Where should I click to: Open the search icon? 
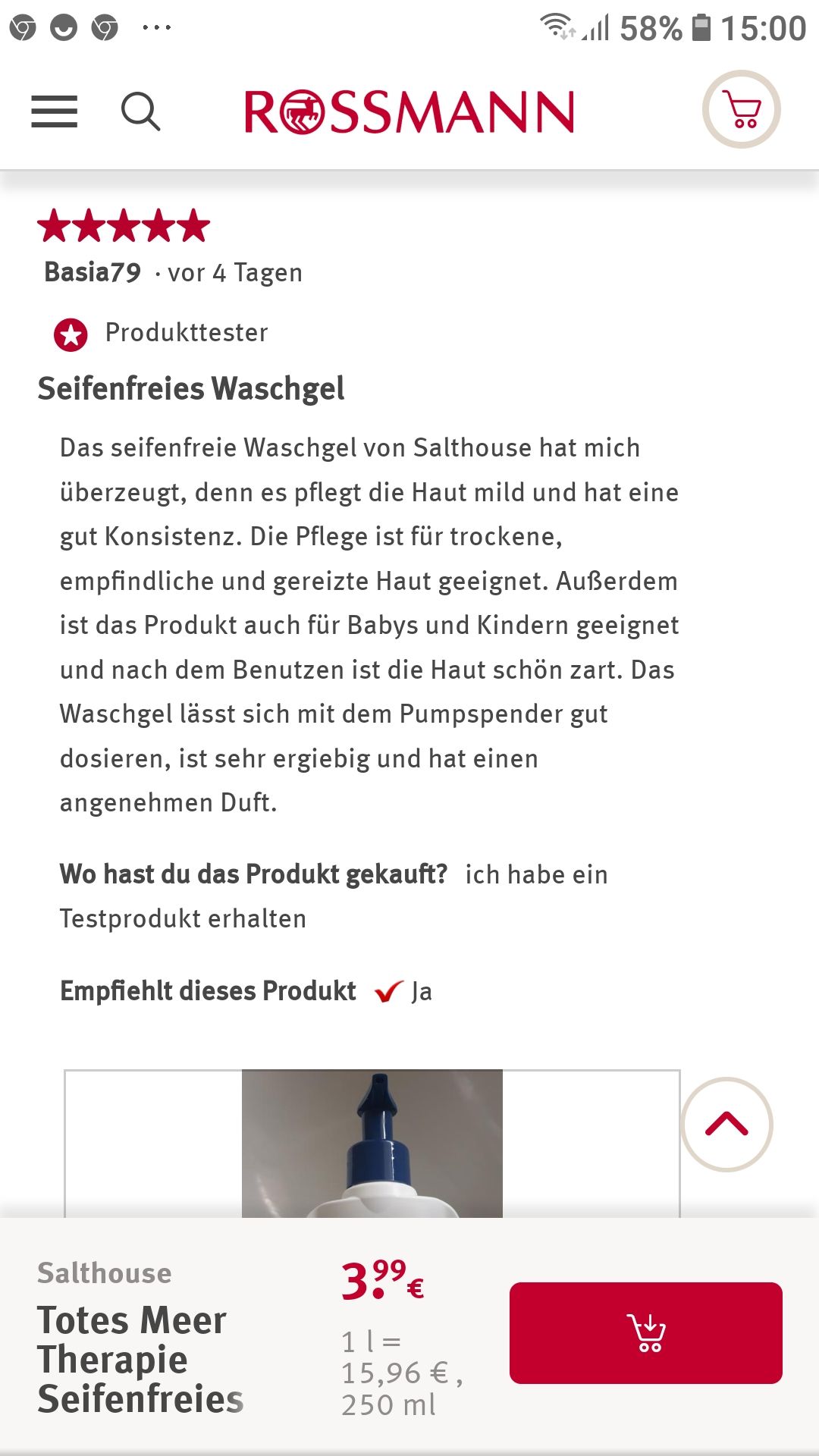[140, 112]
